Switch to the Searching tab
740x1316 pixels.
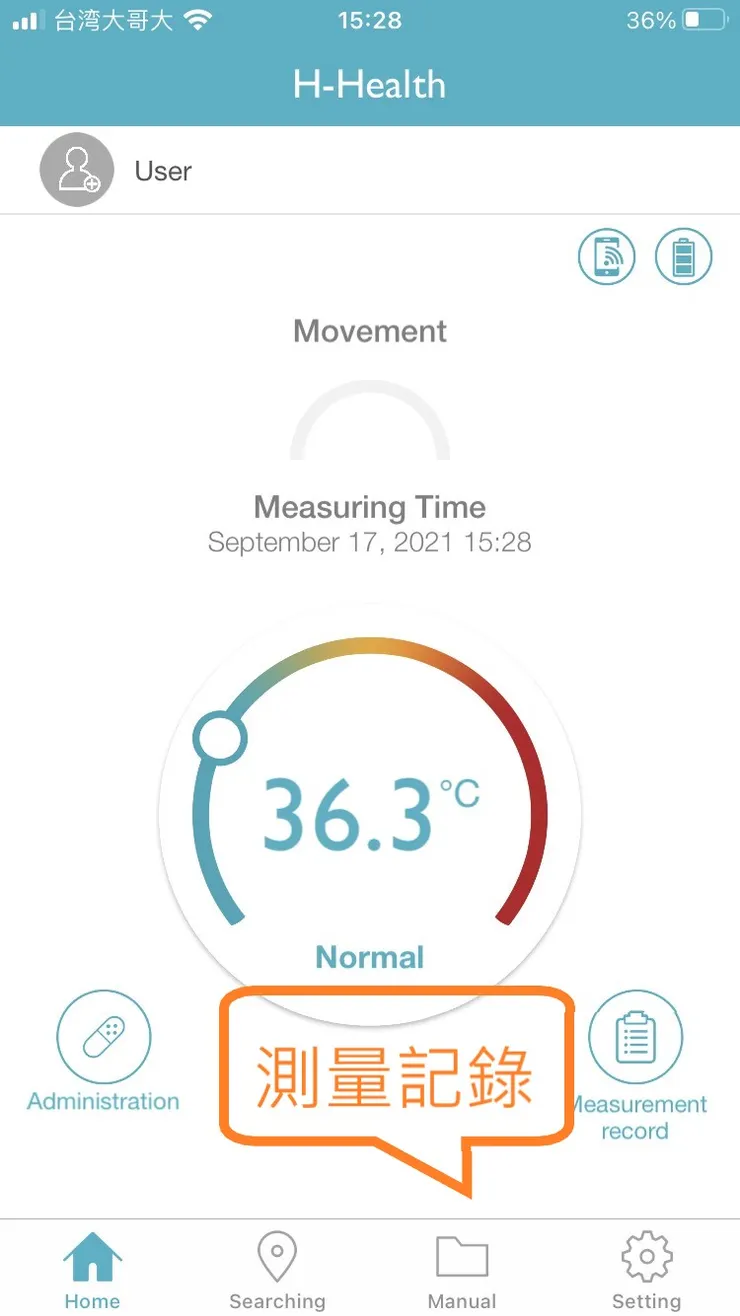pyautogui.click(x=277, y=1268)
